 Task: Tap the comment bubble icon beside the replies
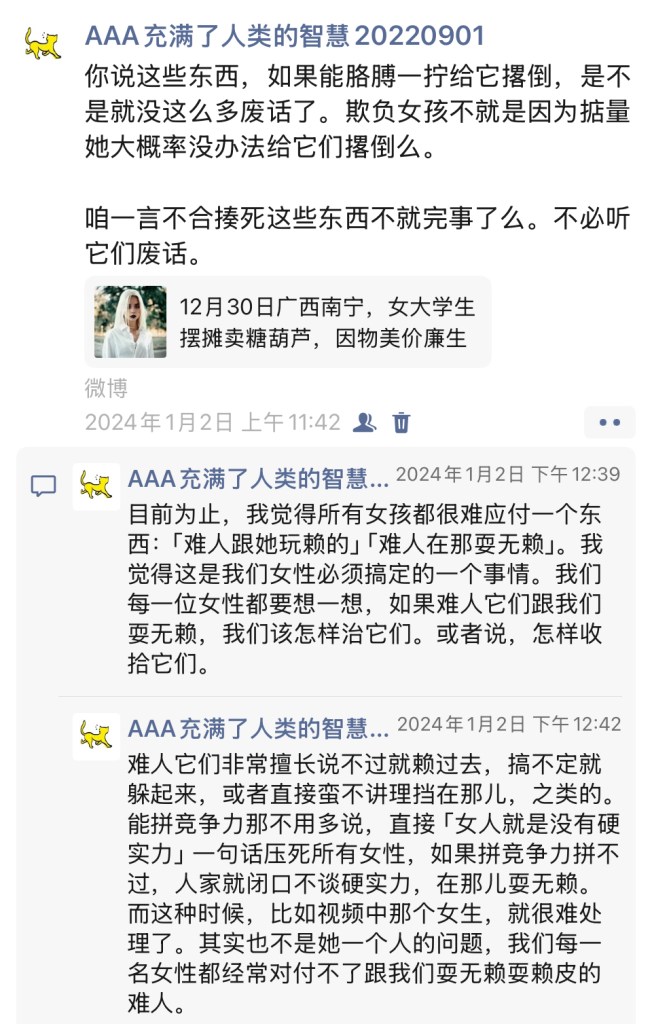pyautogui.click(x=43, y=486)
